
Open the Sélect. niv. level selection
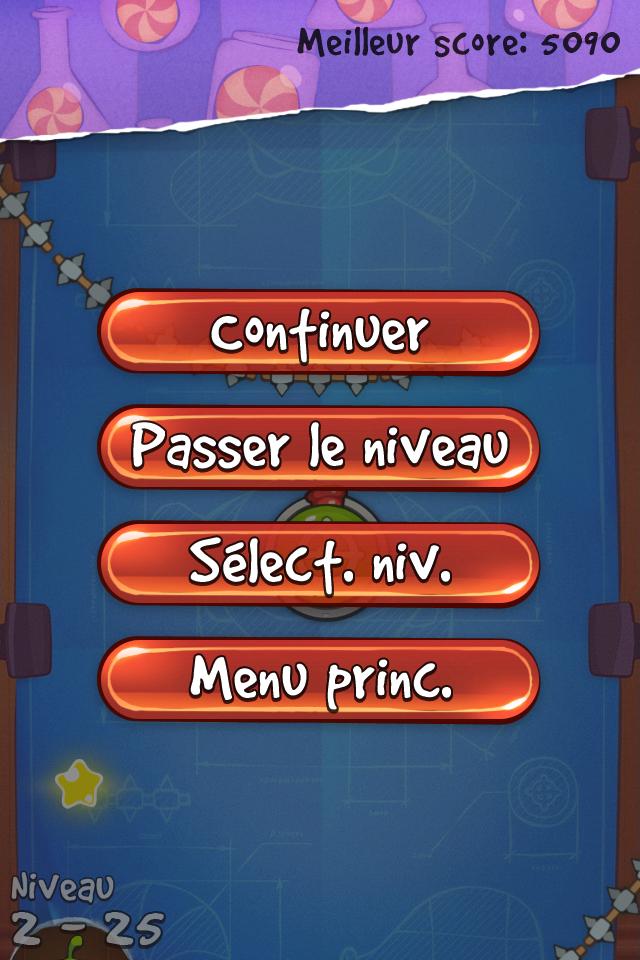coord(319,564)
